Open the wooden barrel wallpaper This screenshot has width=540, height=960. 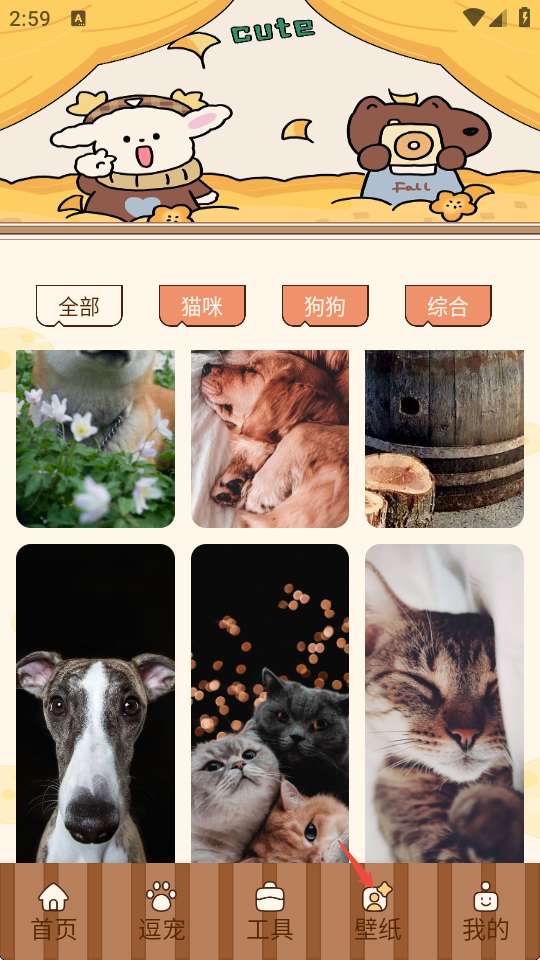444,438
